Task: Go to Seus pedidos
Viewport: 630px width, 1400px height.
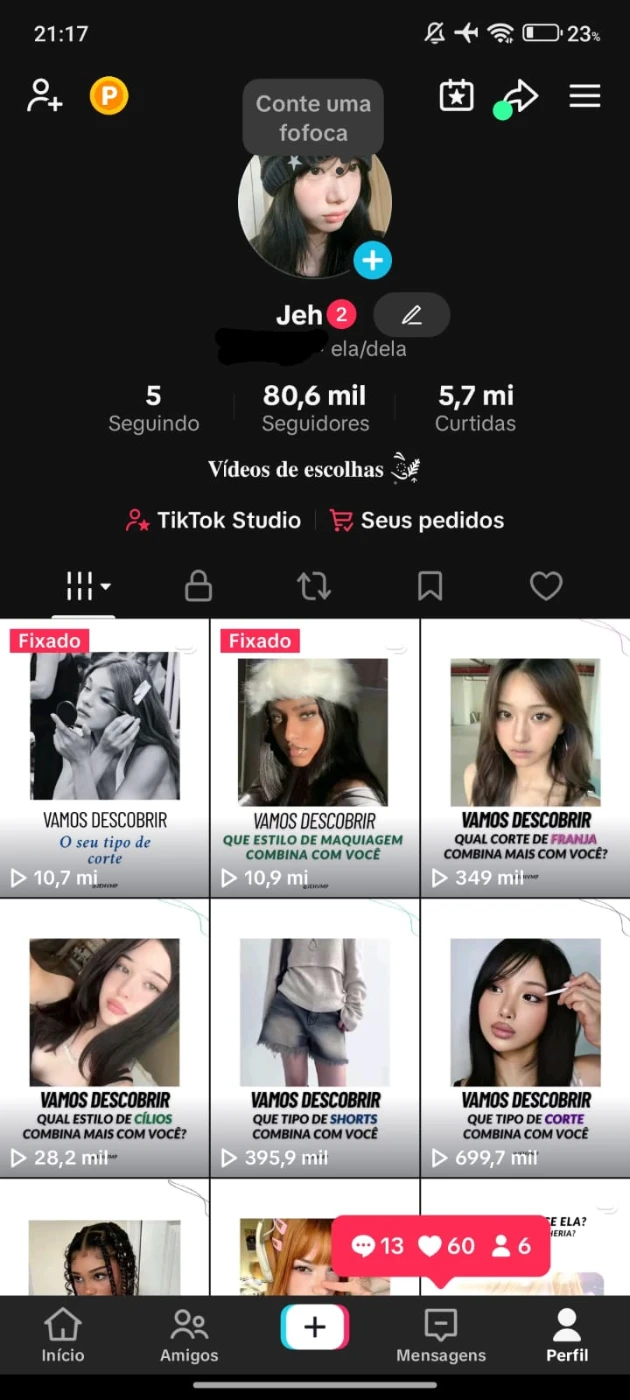Action: coord(417,520)
